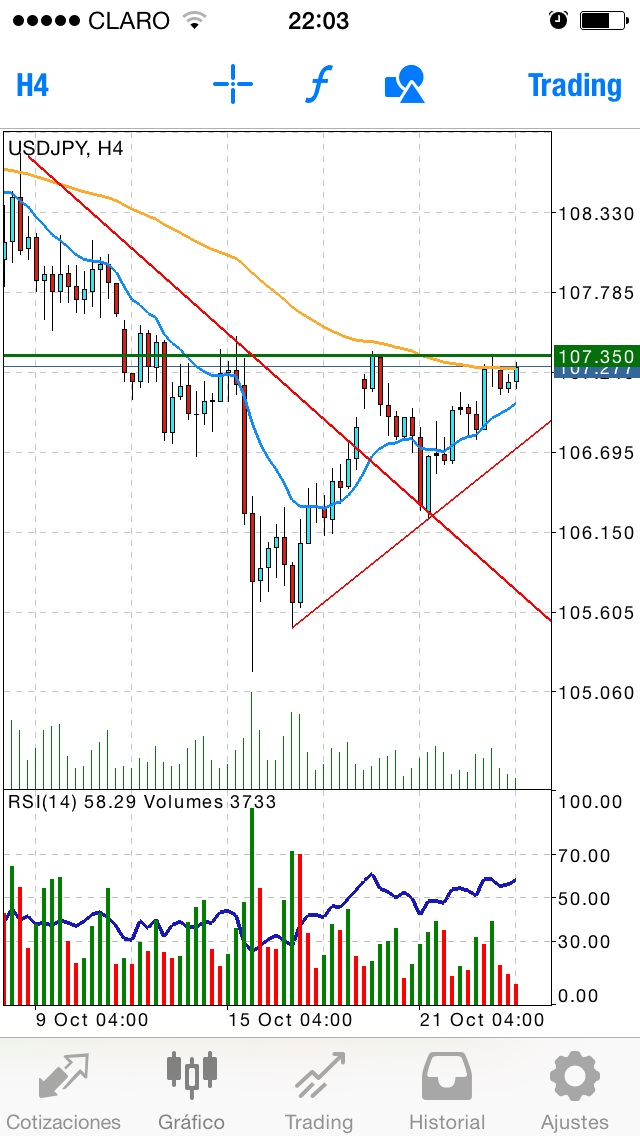640x1136 pixels.
Task: Go to the Trading tab at bottom
Action: (319, 1090)
